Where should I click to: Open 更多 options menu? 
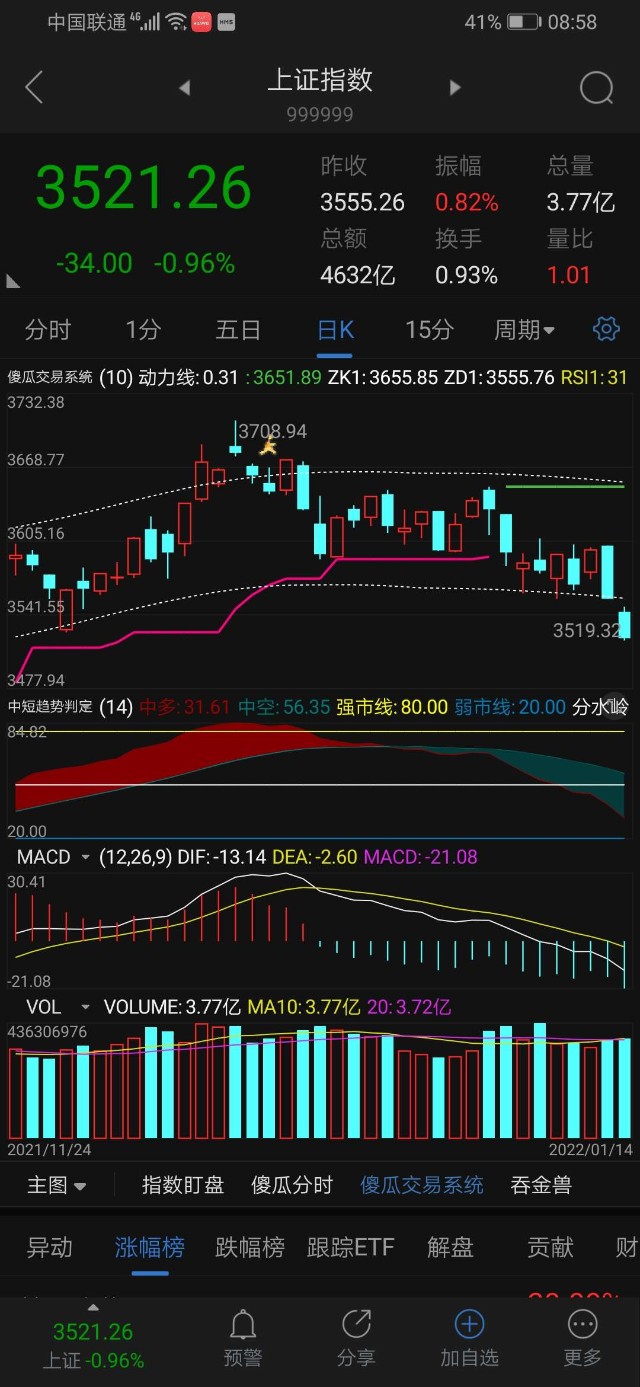pos(582,1337)
